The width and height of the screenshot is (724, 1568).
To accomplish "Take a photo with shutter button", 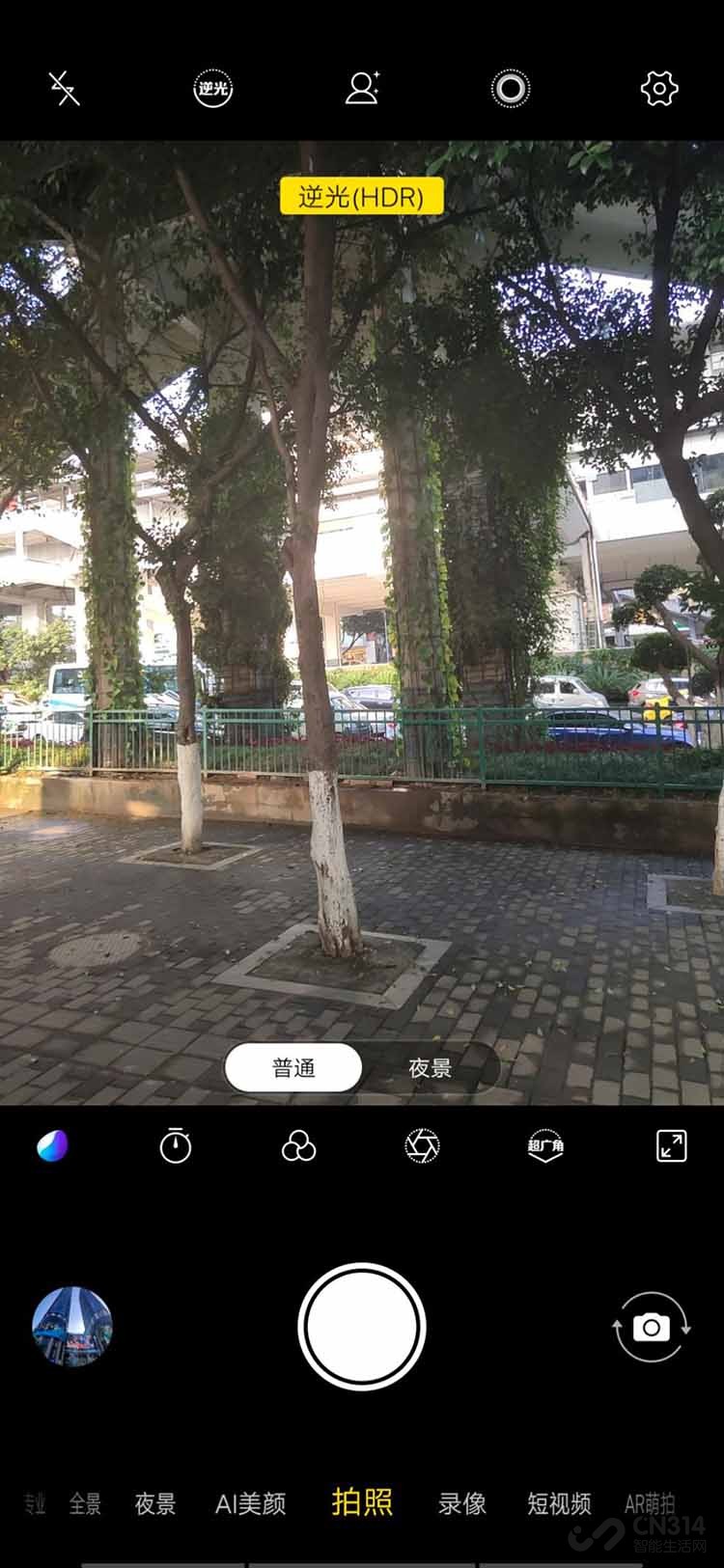I will pyautogui.click(x=362, y=1327).
